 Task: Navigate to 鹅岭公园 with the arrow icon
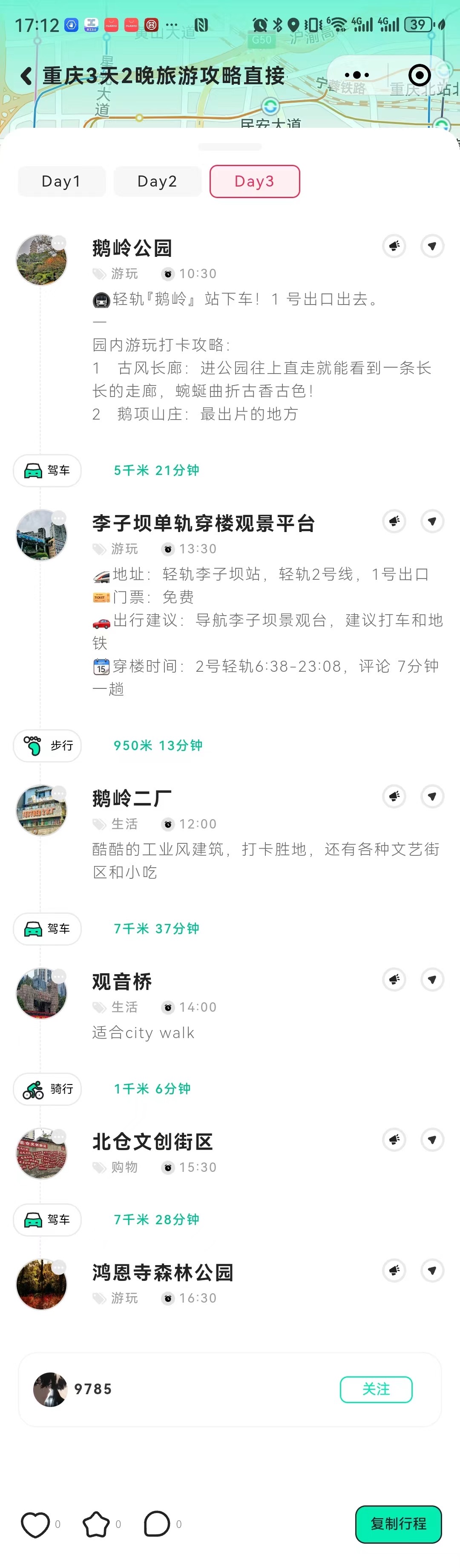point(432,247)
